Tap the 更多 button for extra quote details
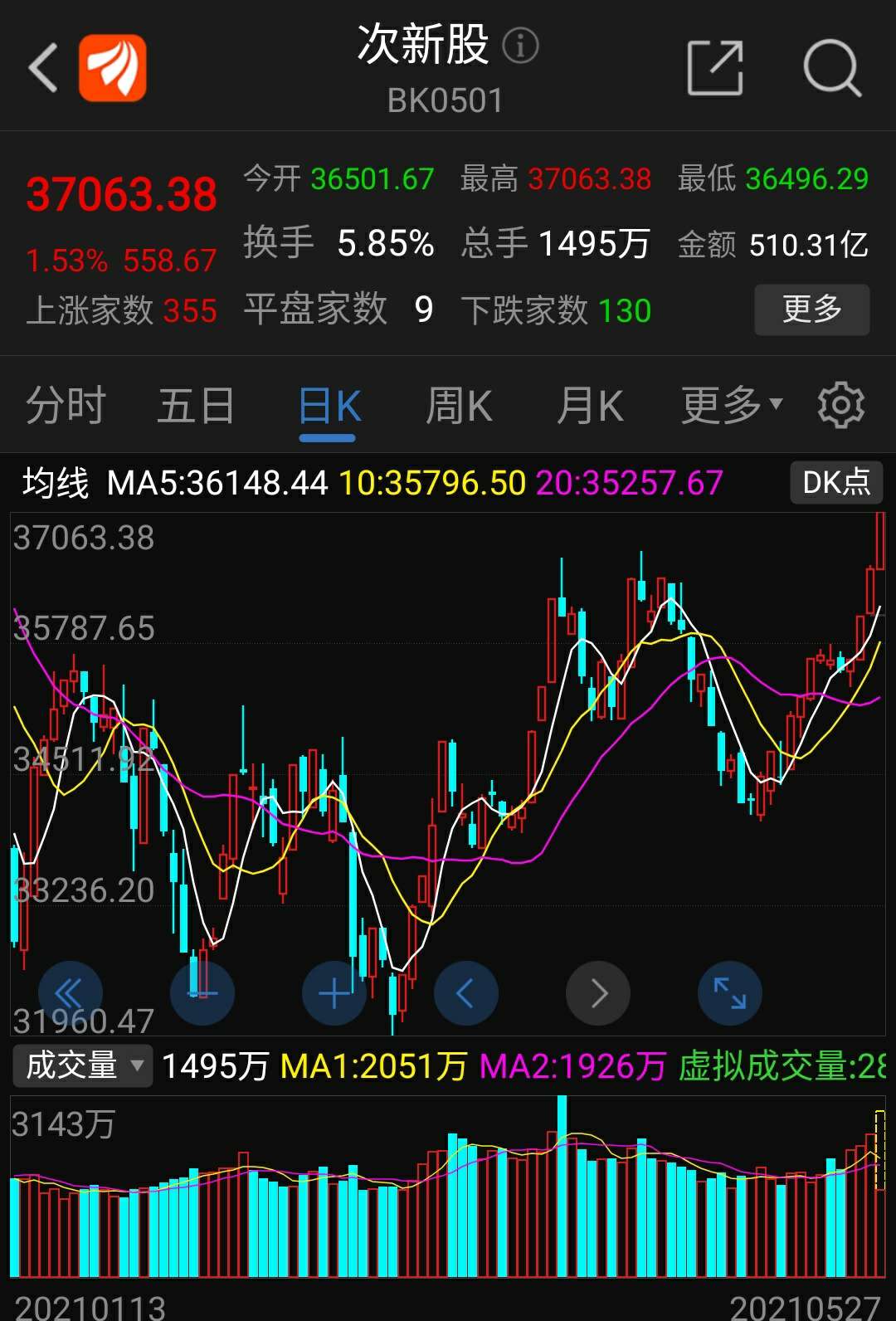Screen dimensions: 896x1321 pos(811,310)
